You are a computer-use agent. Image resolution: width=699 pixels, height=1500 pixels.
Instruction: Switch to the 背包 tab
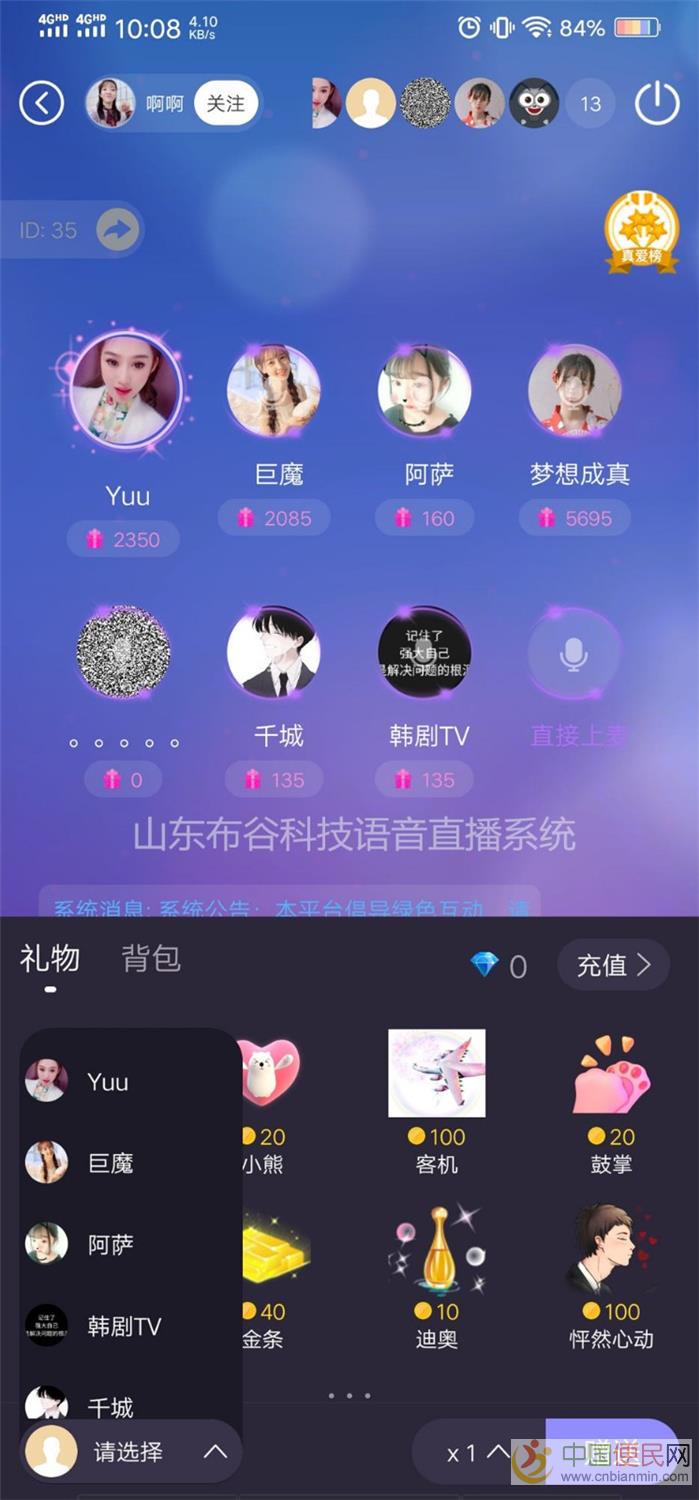151,959
